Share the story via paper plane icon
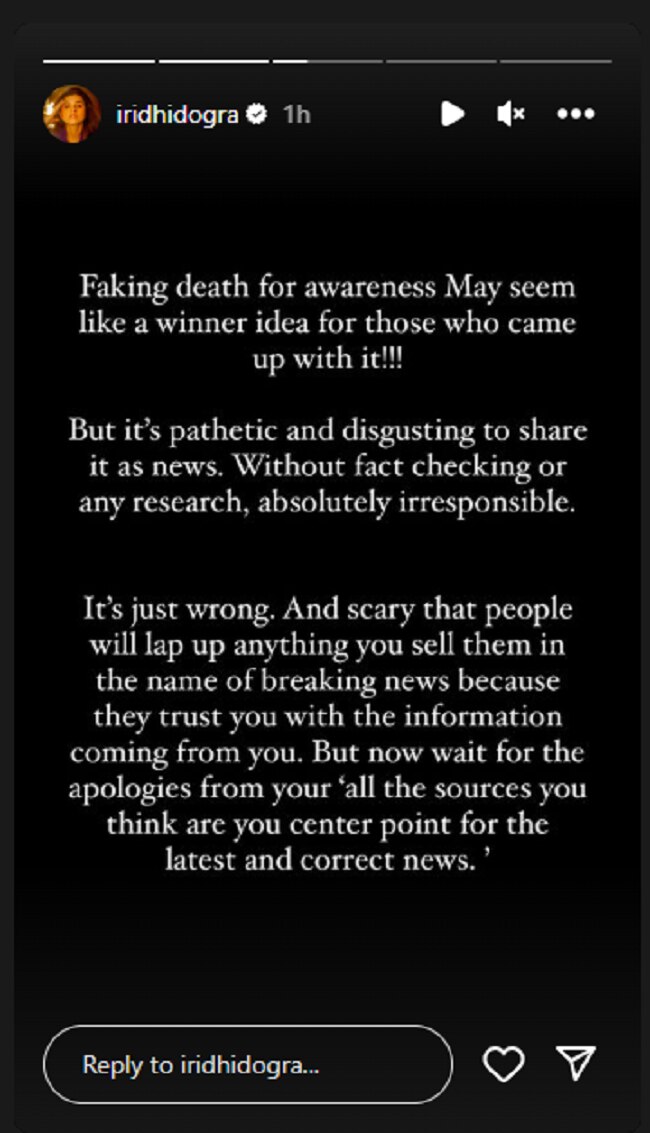The width and height of the screenshot is (650, 1133). pos(576,1064)
